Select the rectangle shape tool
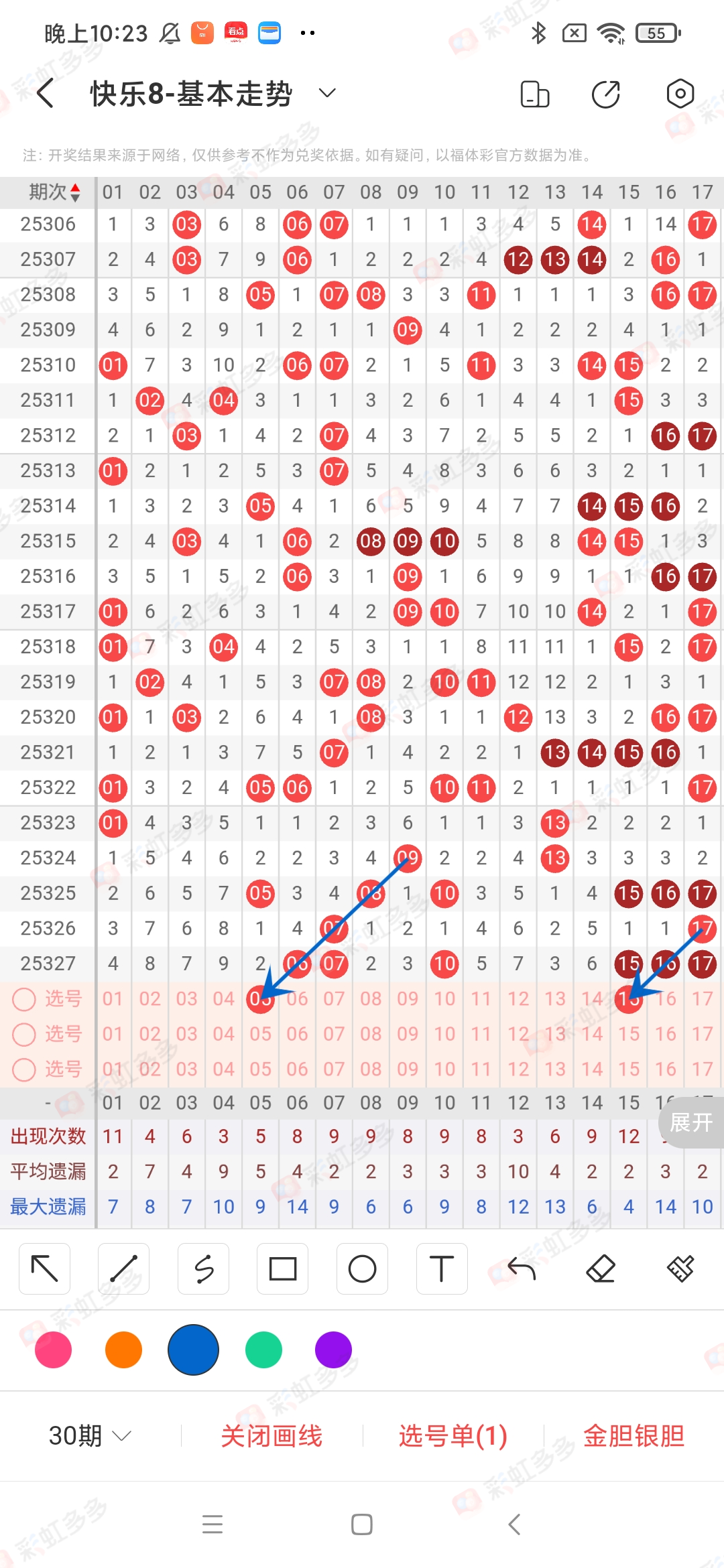Viewport: 724px width, 1568px height. click(x=283, y=1268)
